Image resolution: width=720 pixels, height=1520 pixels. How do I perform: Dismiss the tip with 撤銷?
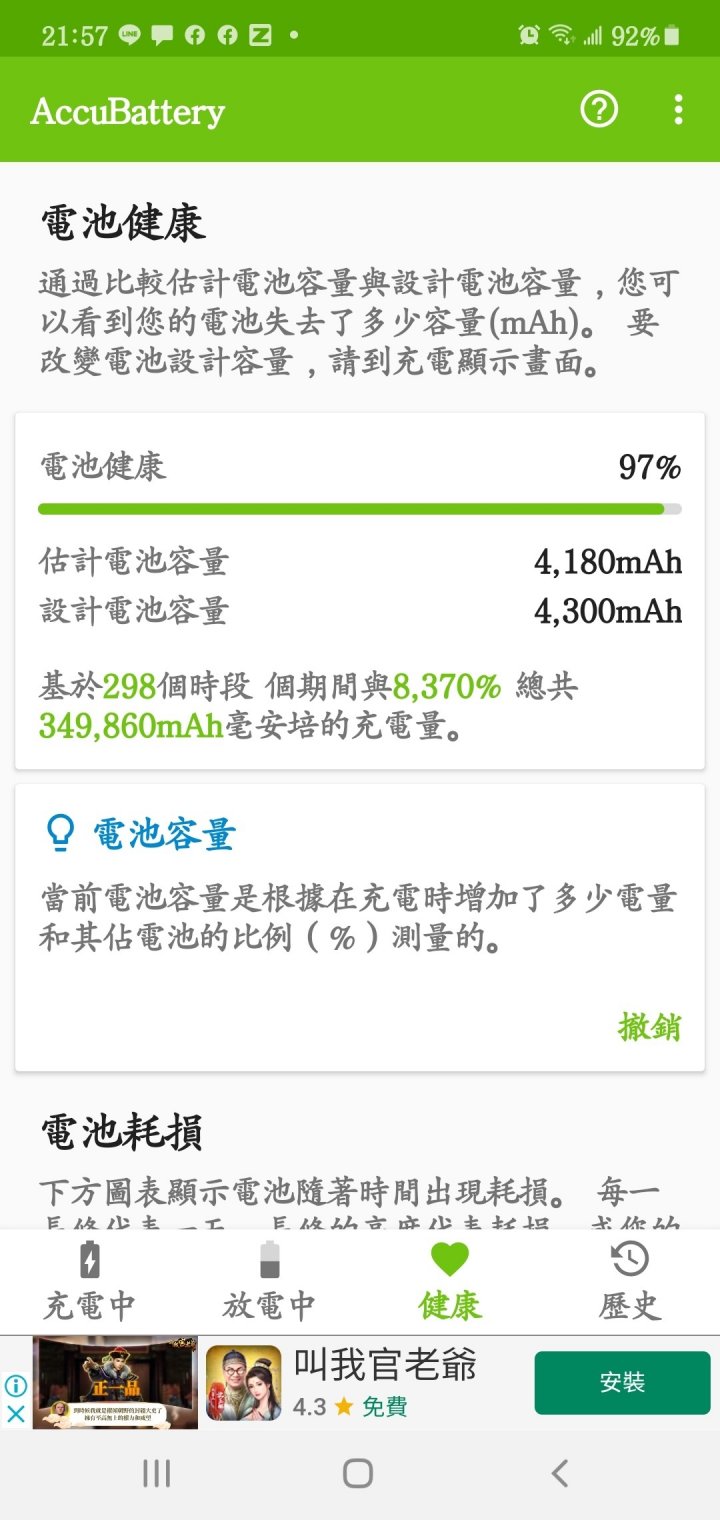coord(650,1027)
